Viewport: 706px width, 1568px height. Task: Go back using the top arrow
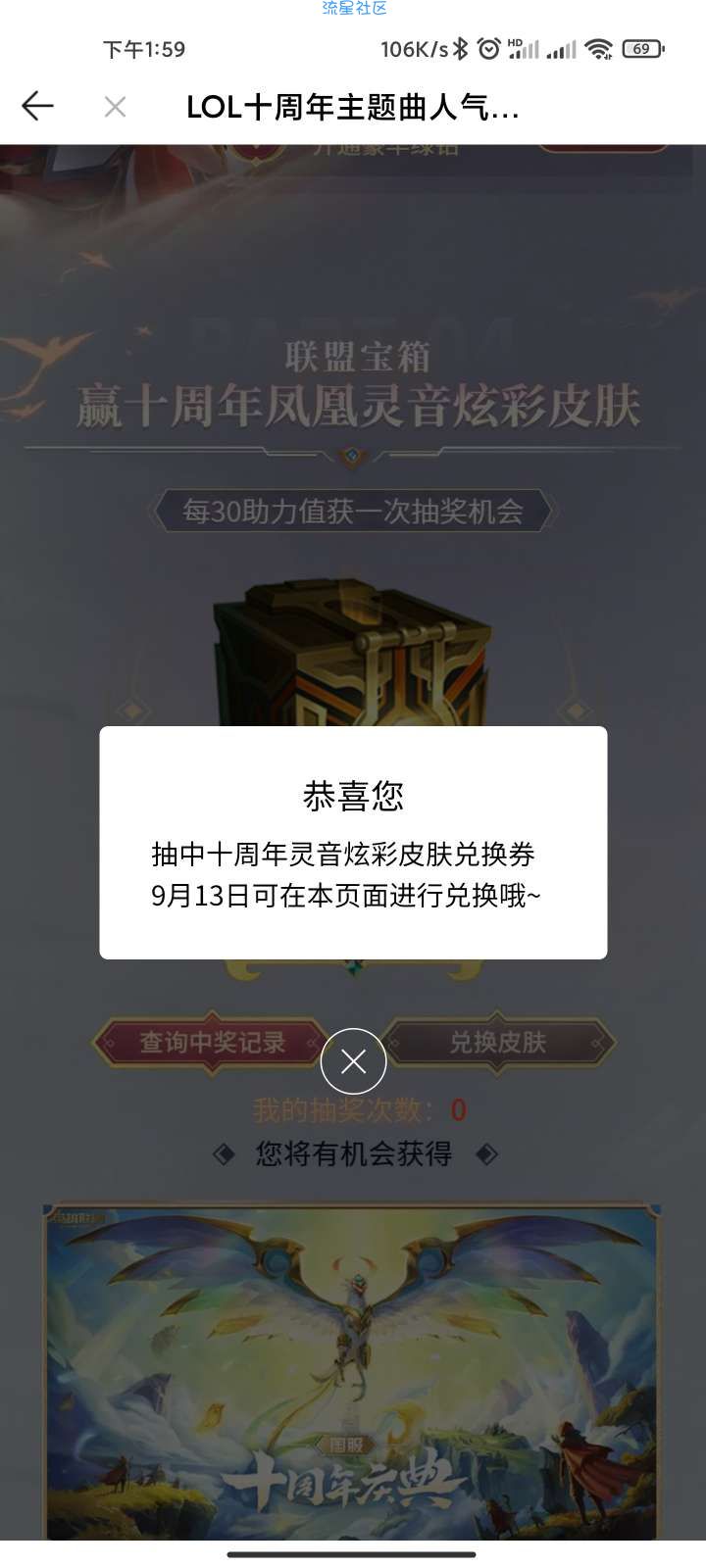tap(37, 106)
